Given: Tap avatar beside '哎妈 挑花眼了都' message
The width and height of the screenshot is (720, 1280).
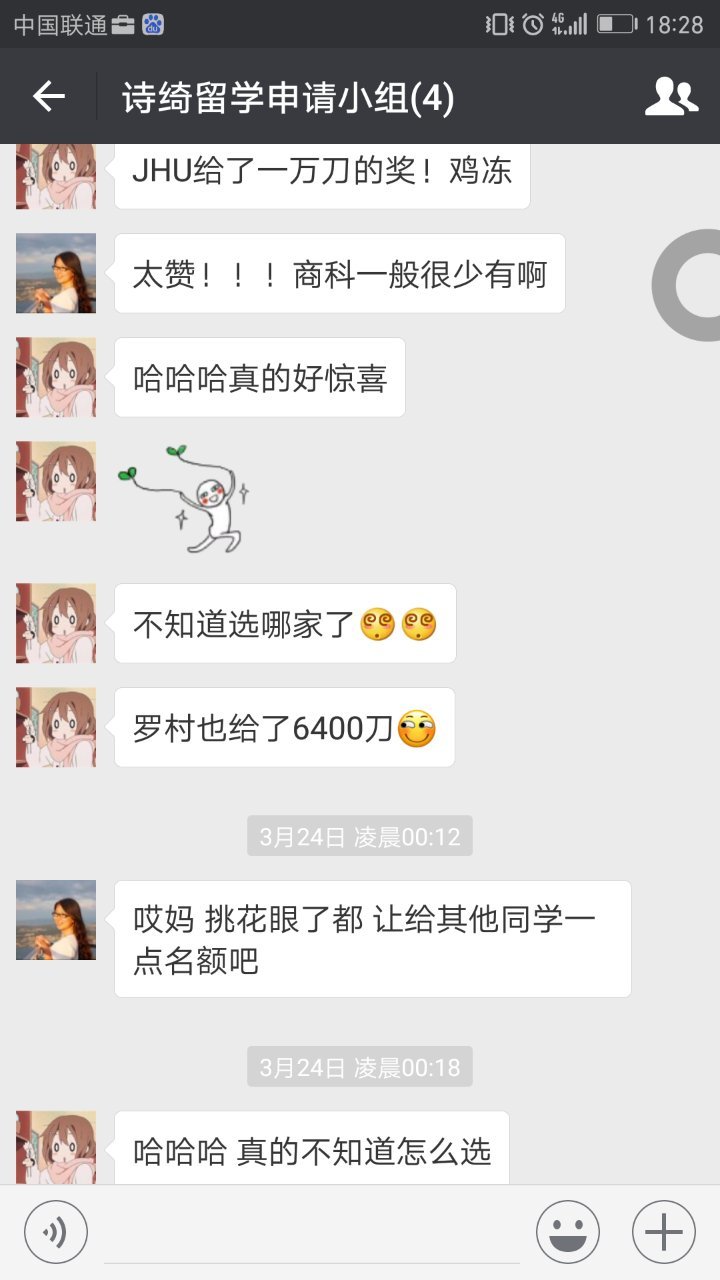Looking at the screenshot, I should coord(56,920).
